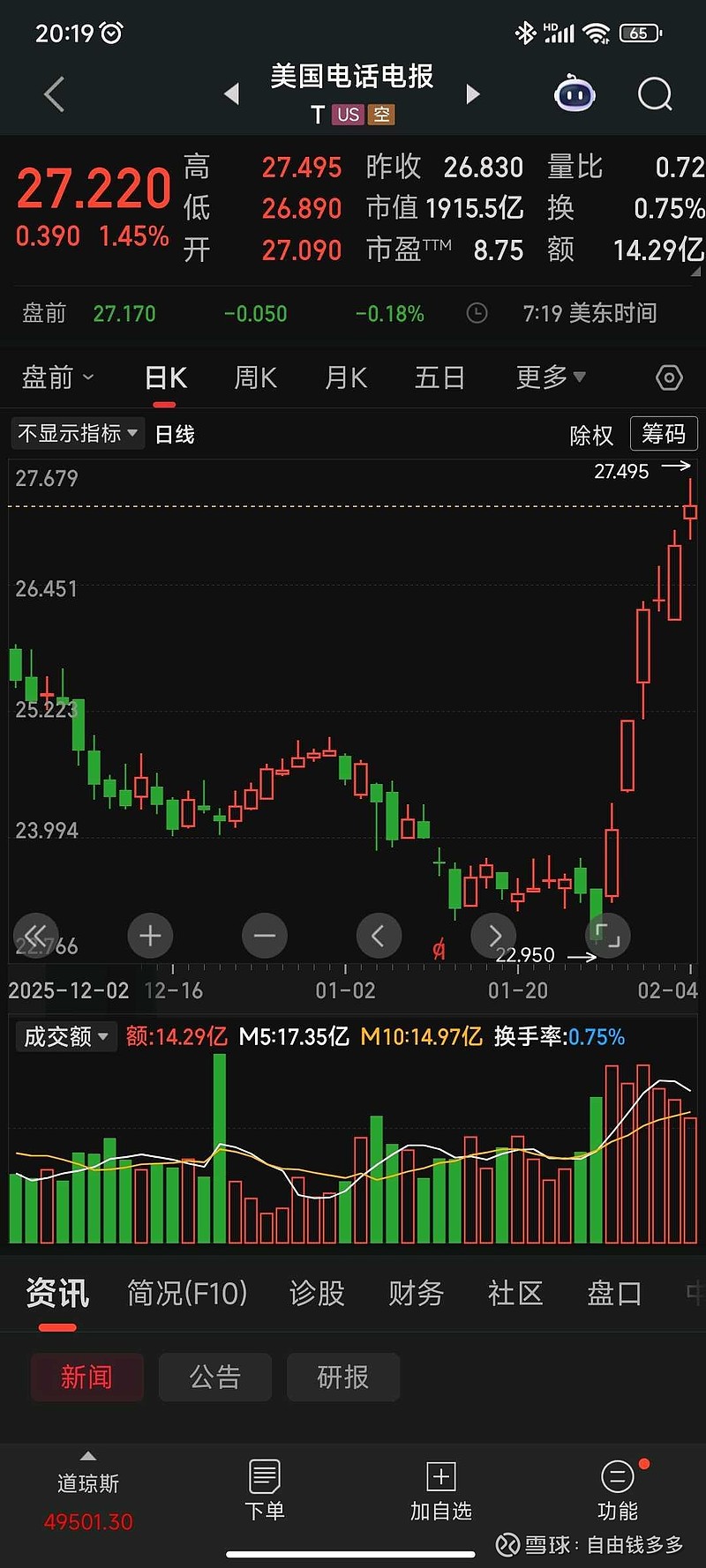The height and width of the screenshot is (1568, 706).
Task: Tap the search magnifier icon
Action: coord(654,93)
